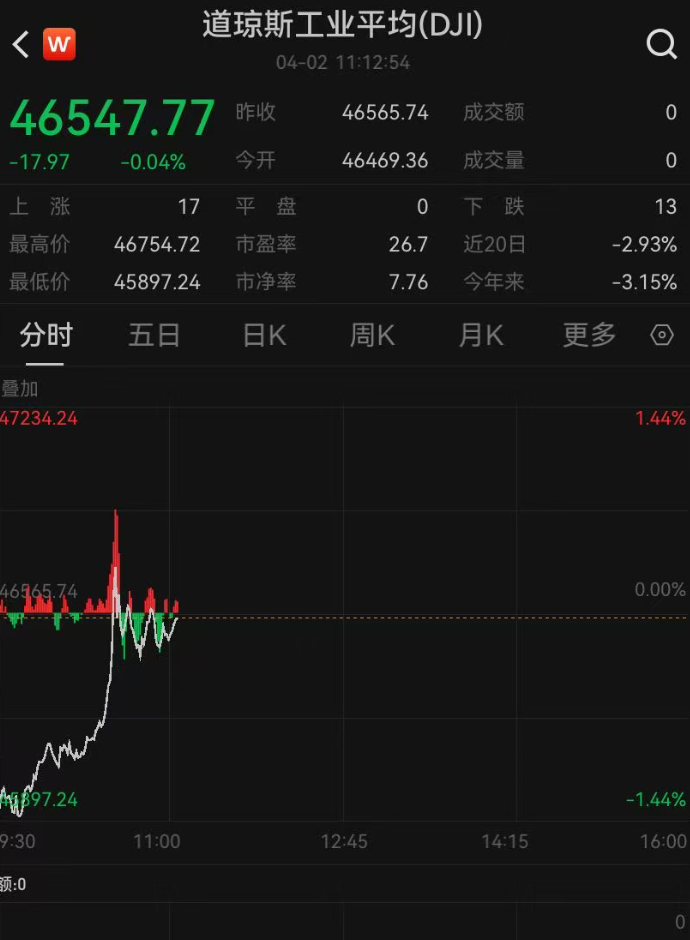Tap 叠加 to overlay another index
Viewport: 690px width, 940px height.
(x=20, y=388)
